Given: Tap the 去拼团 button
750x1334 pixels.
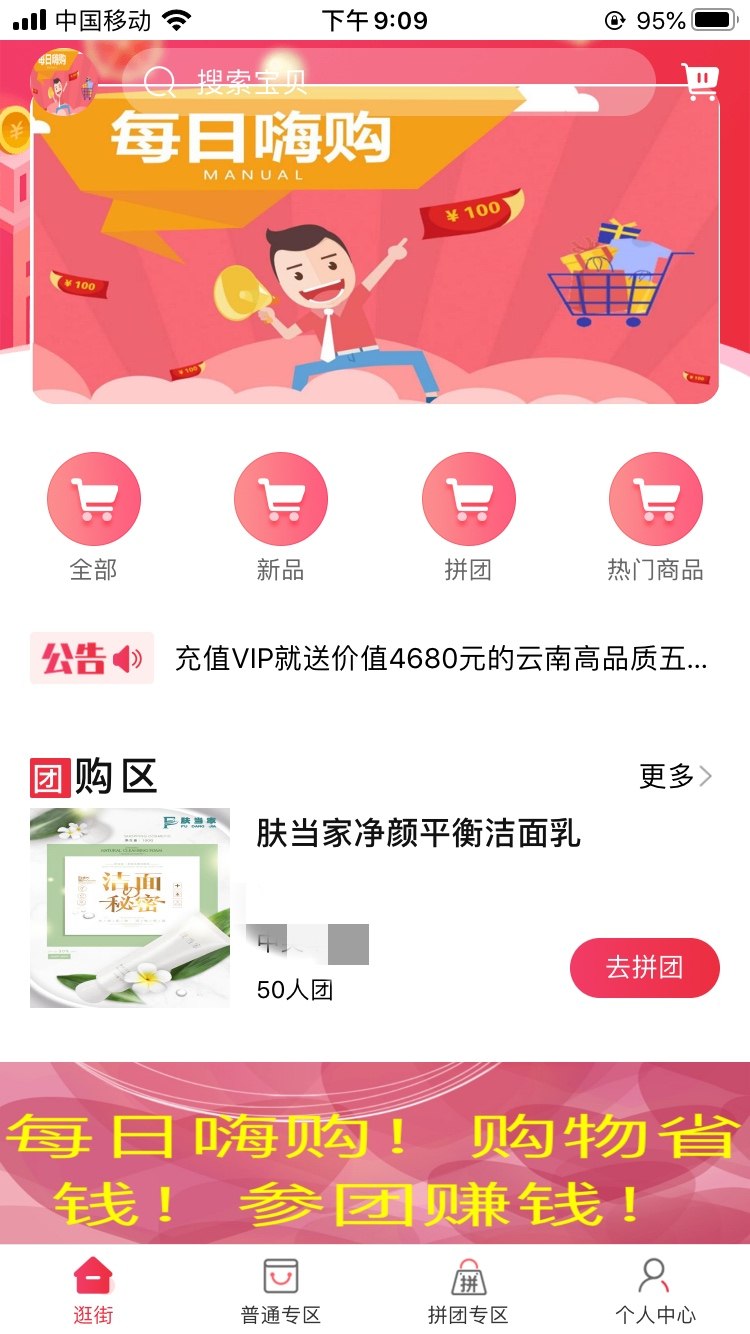Looking at the screenshot, I should pos(644,968).
